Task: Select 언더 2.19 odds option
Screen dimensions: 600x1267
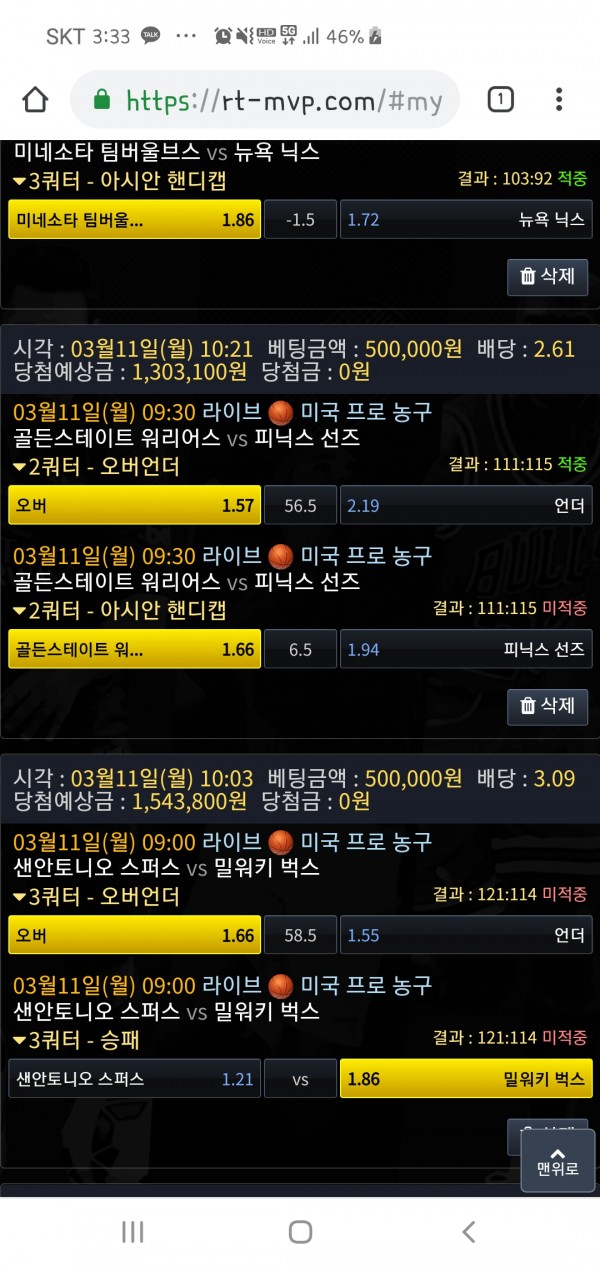Action: 466,506
